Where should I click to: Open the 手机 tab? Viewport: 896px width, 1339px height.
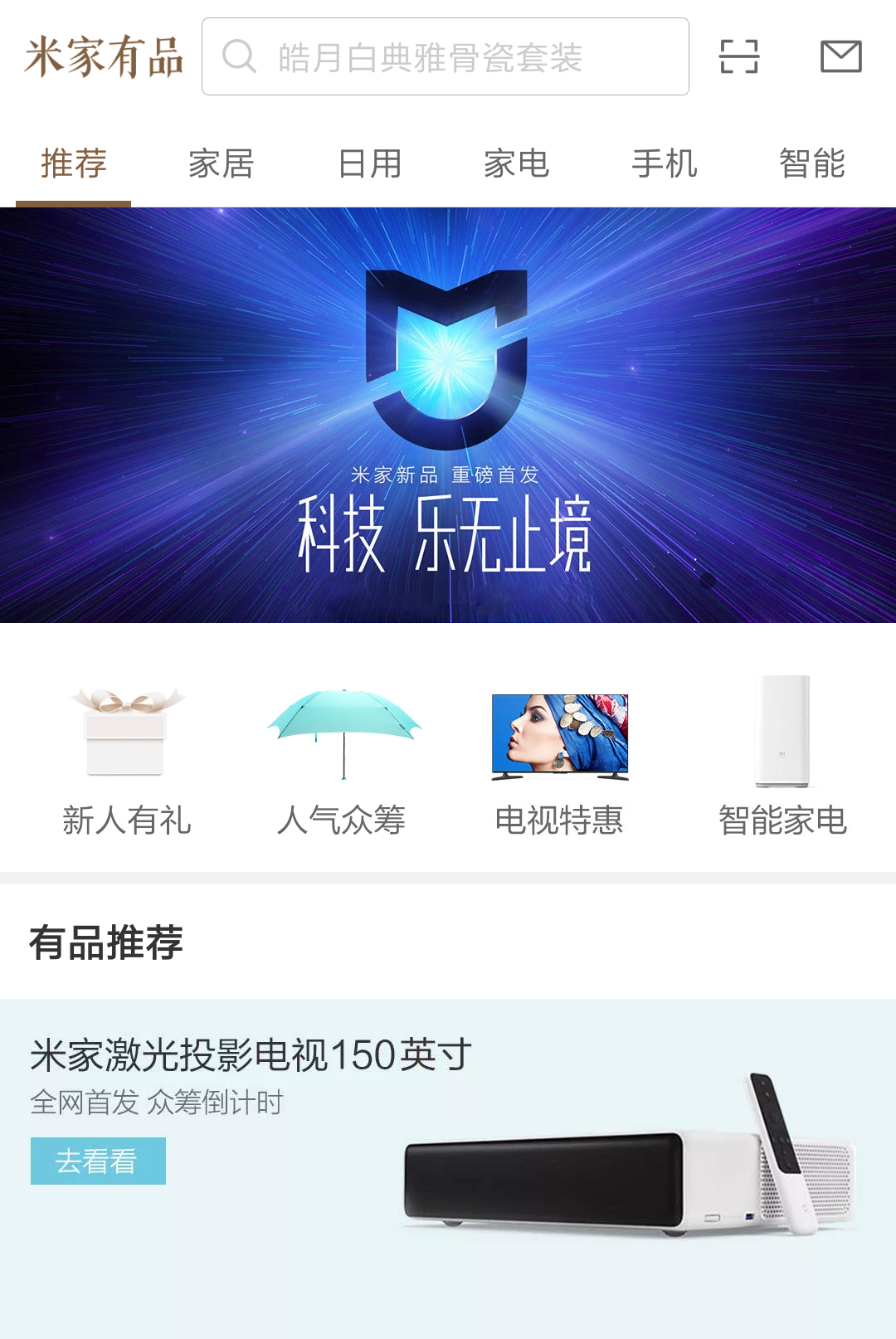[x=664, y=163]
